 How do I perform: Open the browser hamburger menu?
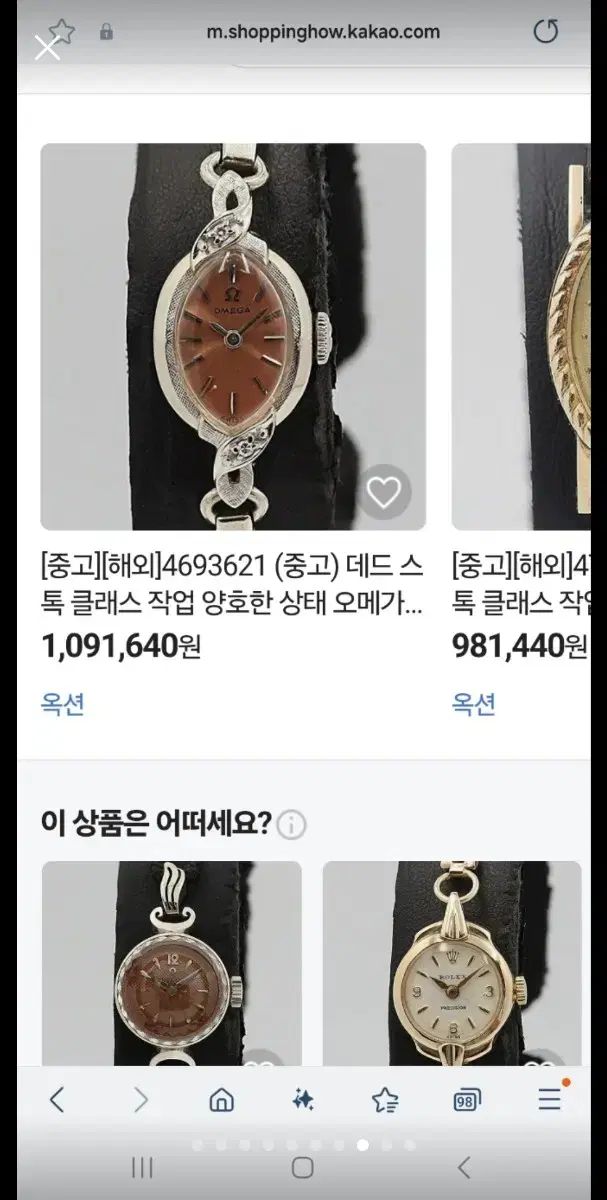pyautogui.click(x=549, y=1100)
